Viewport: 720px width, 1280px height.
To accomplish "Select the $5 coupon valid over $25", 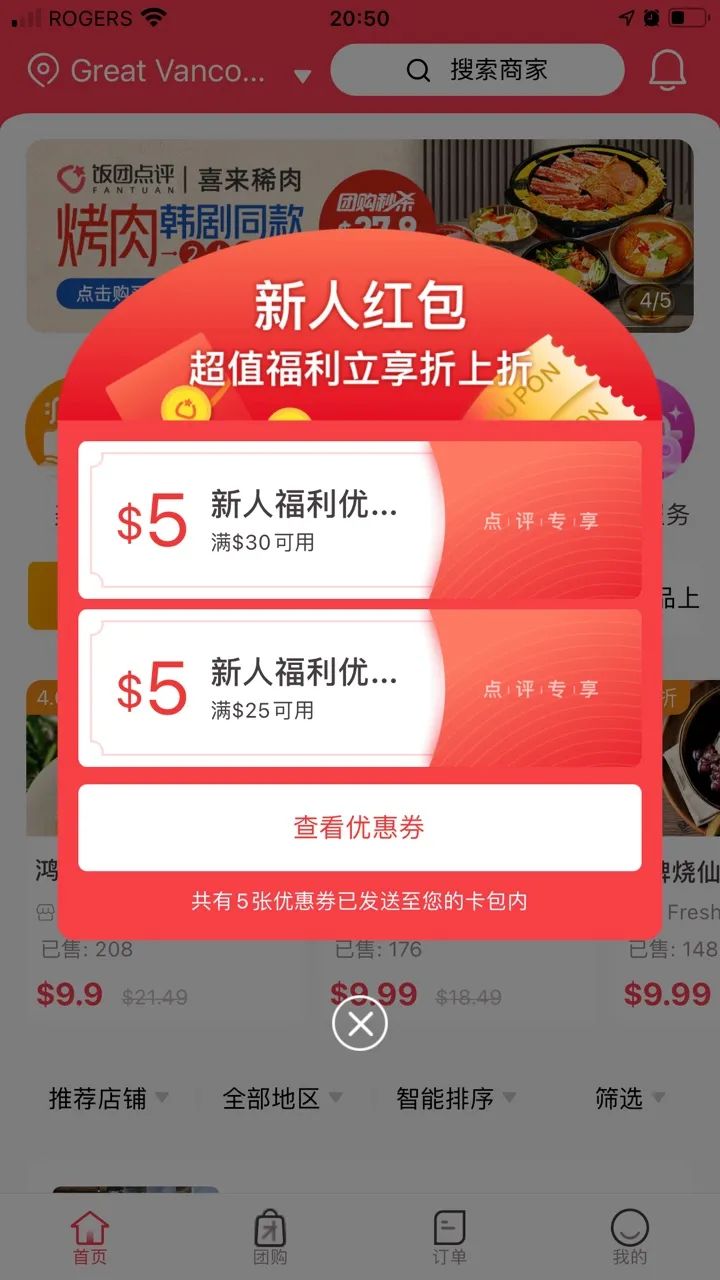I will (x=360, y=688).
